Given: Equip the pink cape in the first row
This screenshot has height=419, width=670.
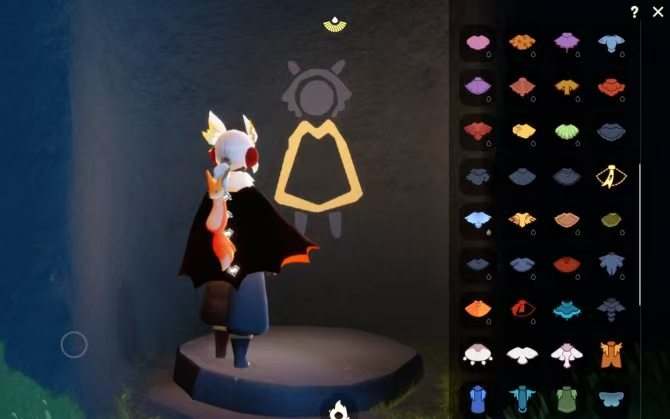Looking at the screenshot, I should pyautogui.click(x=478, y=42).
